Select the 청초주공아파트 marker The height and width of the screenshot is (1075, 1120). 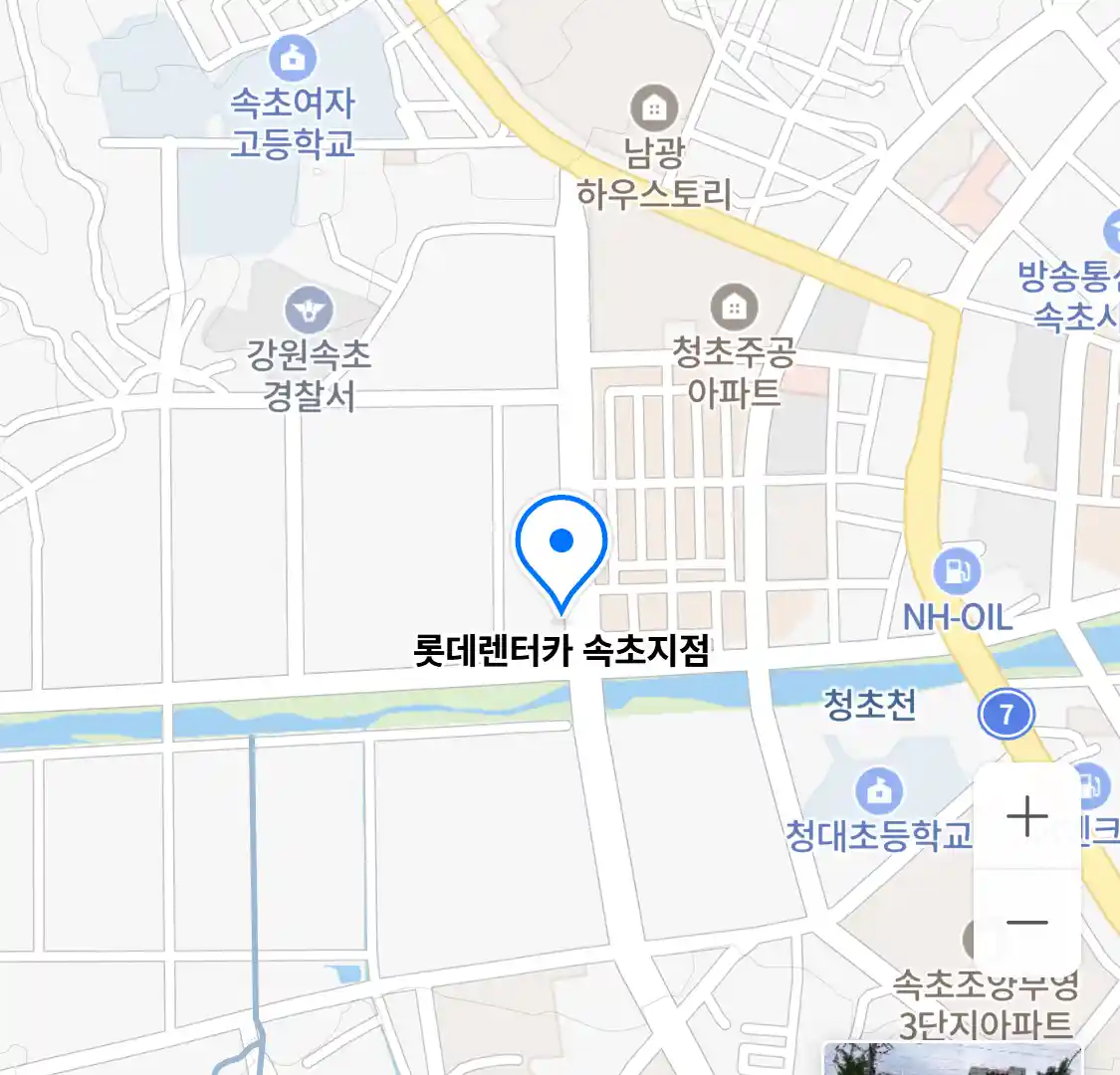(x=734, y=308)
